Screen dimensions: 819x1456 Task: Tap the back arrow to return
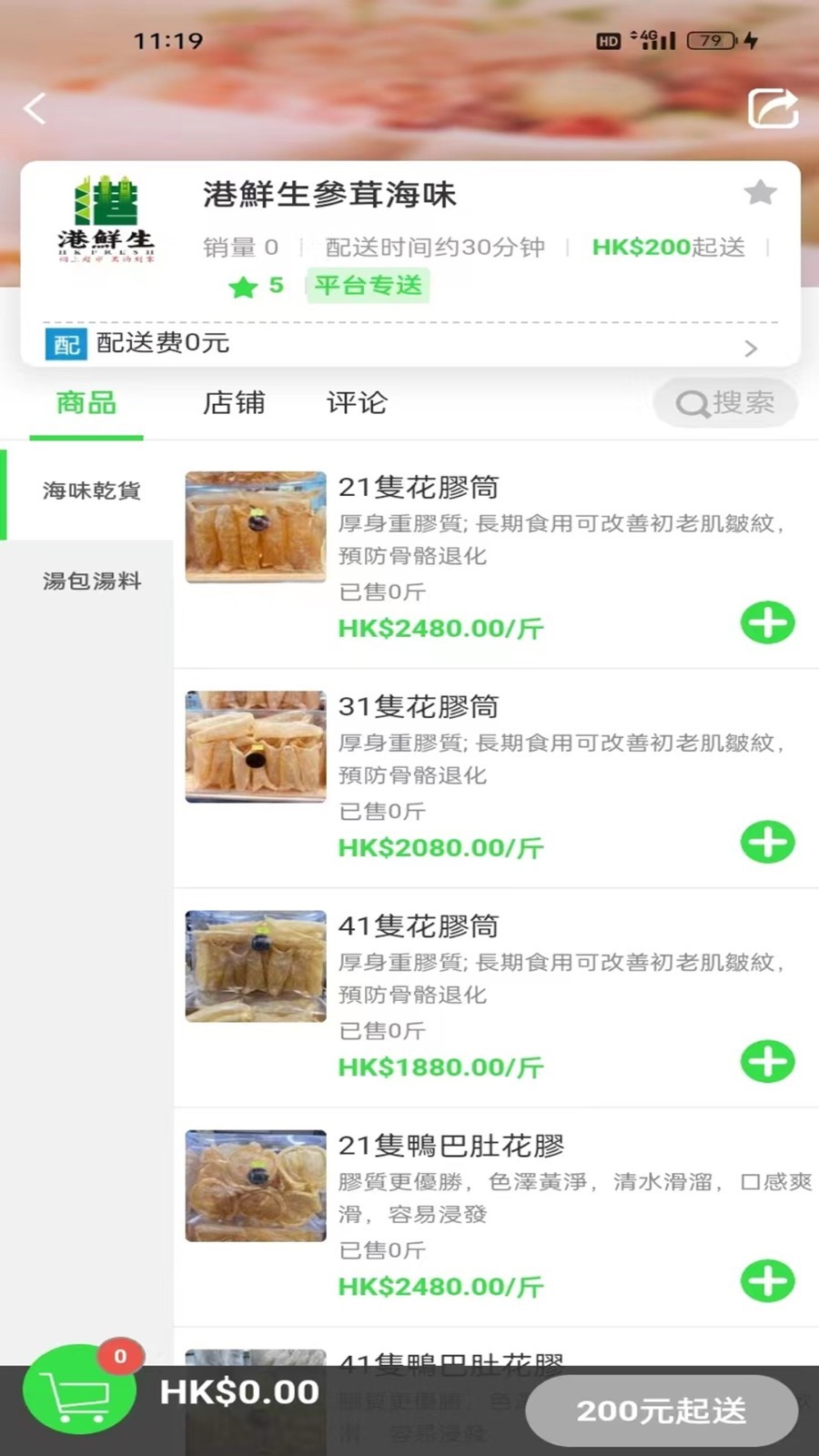coord(35,107)
